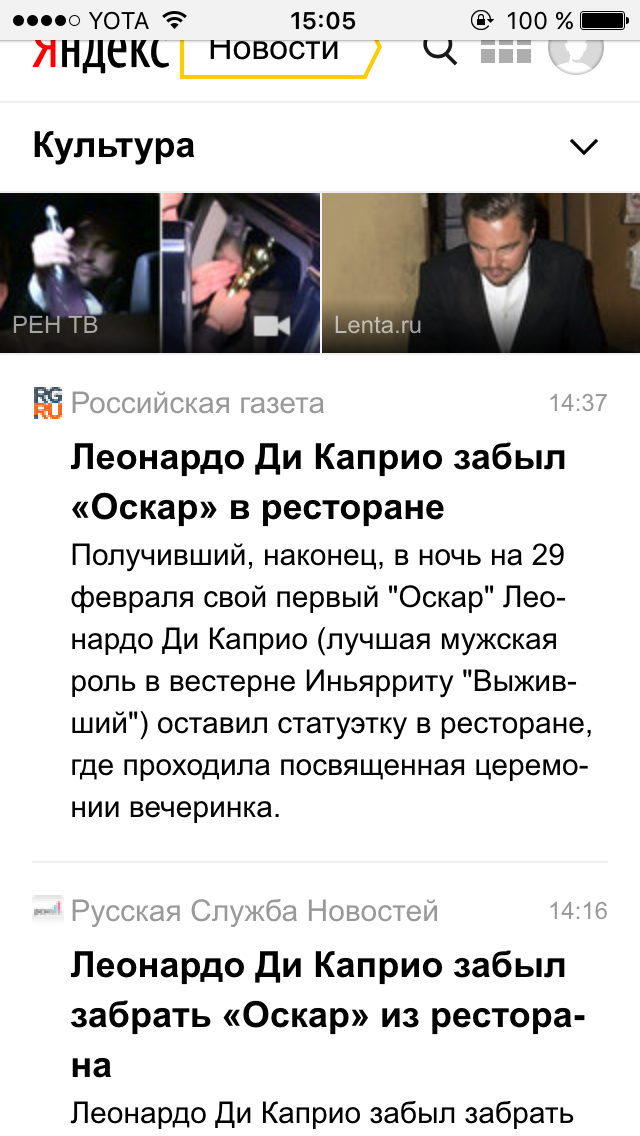Open the Yandex services grid
The height and width of the screenshot is (1136, 640).
point(505,50)
